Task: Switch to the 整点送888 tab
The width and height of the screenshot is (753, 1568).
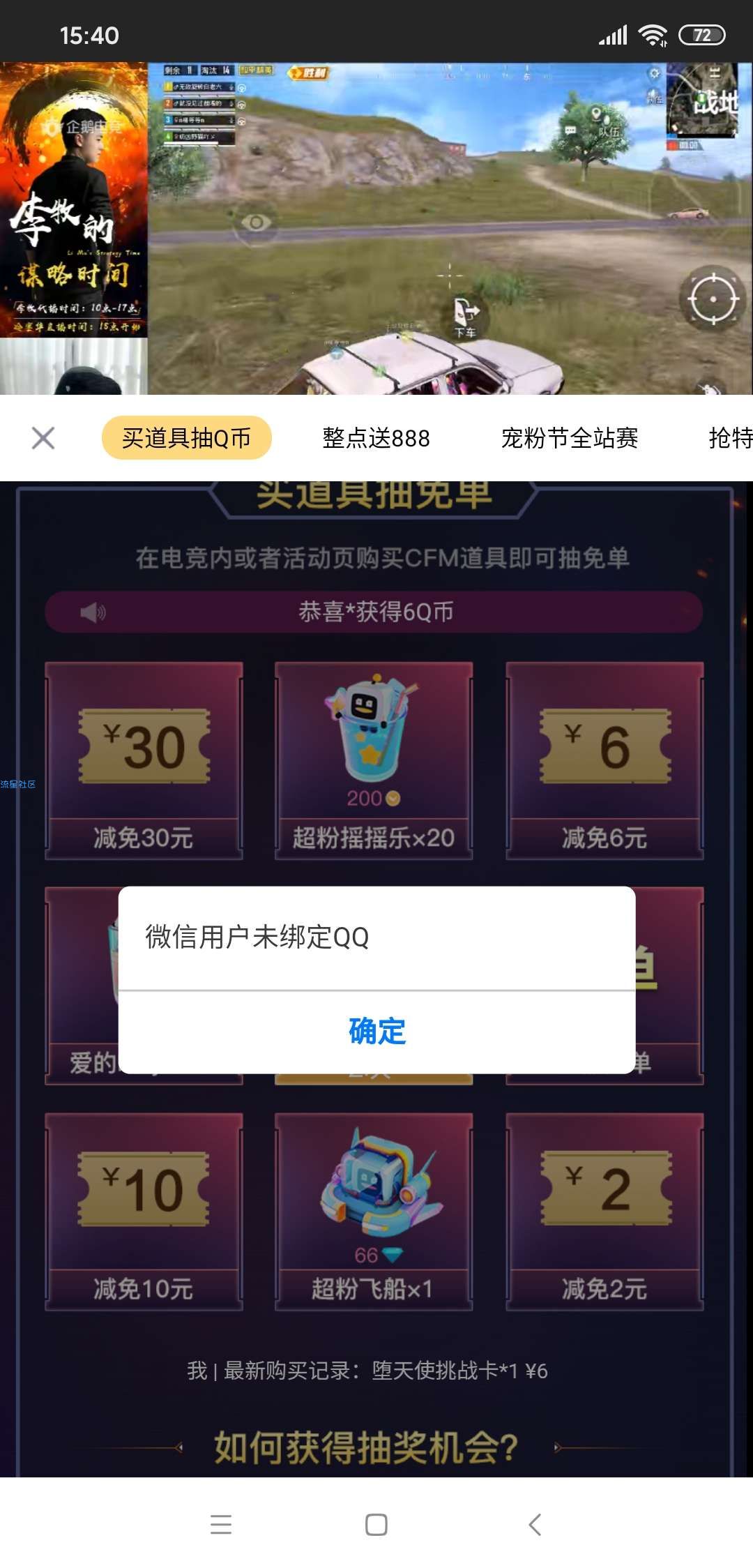Action: point(376,438)
